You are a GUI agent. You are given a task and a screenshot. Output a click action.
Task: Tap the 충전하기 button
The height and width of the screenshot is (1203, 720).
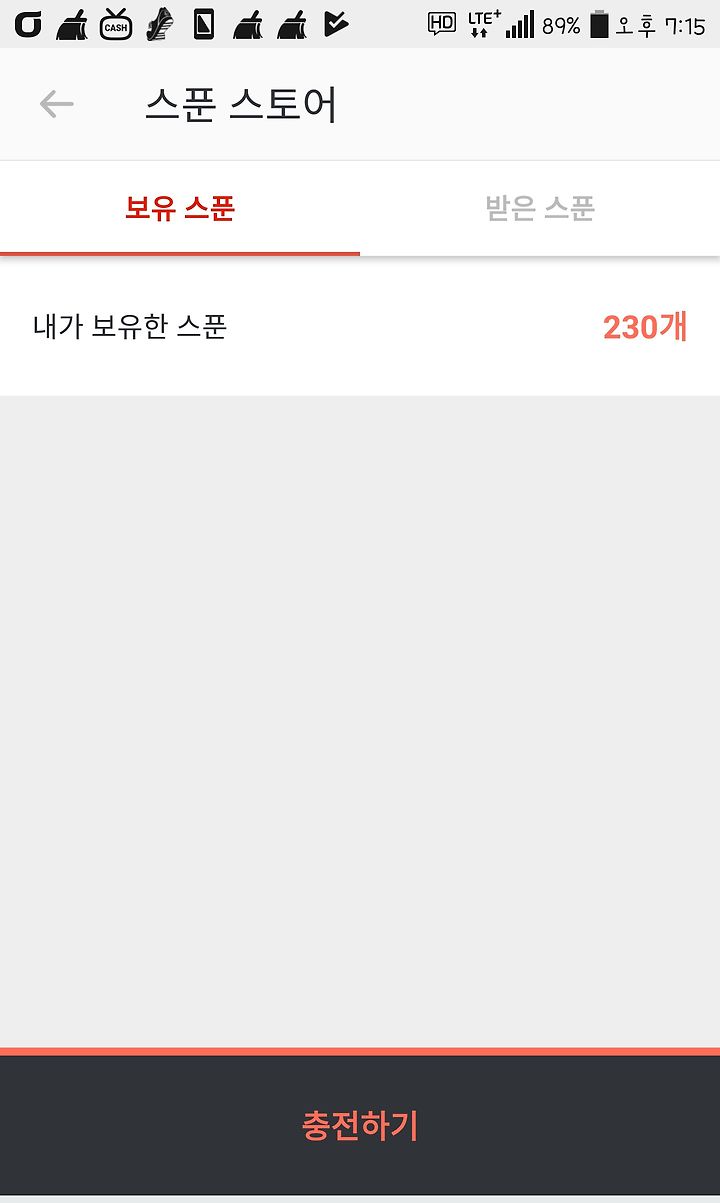[x=360, y=1125]
